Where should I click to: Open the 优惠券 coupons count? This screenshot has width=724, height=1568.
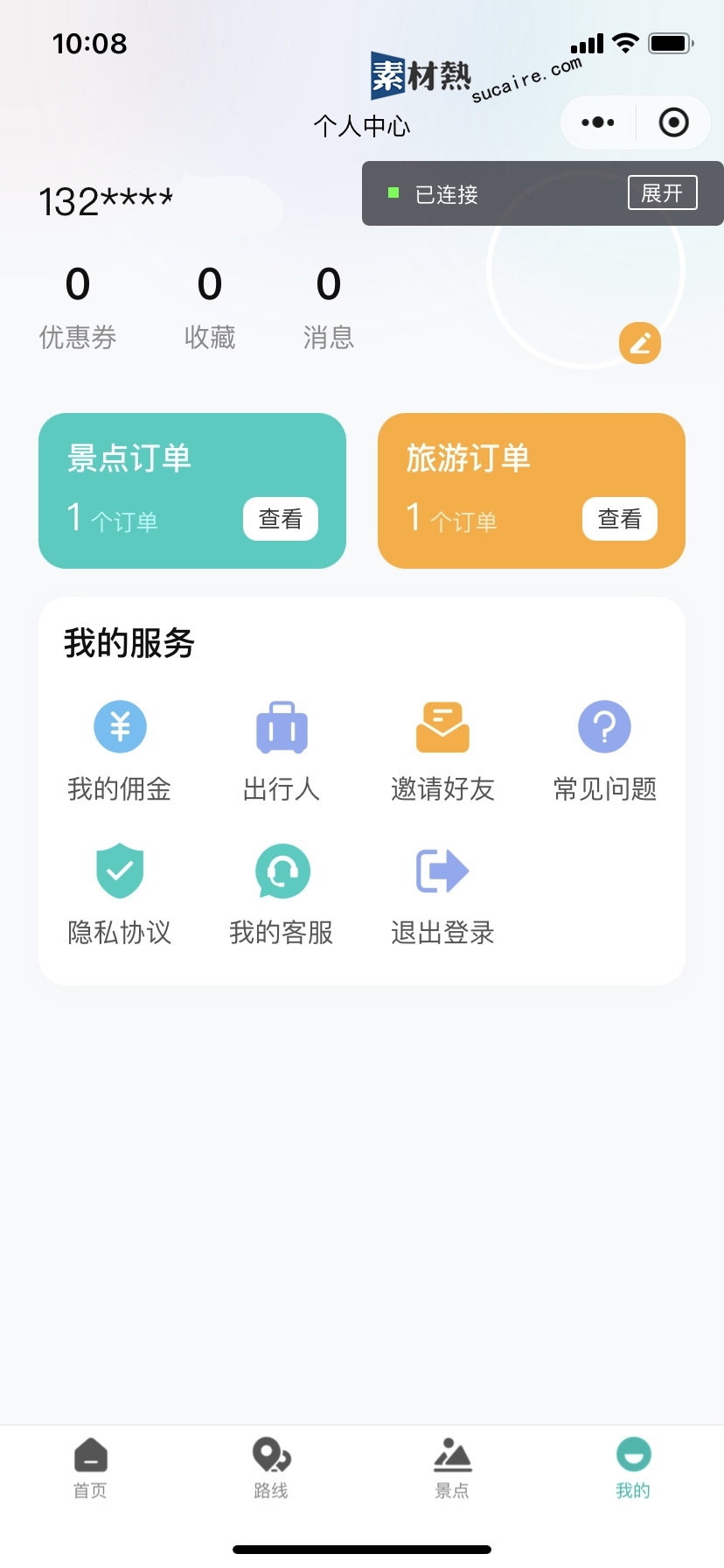click(x=78, y=308)
